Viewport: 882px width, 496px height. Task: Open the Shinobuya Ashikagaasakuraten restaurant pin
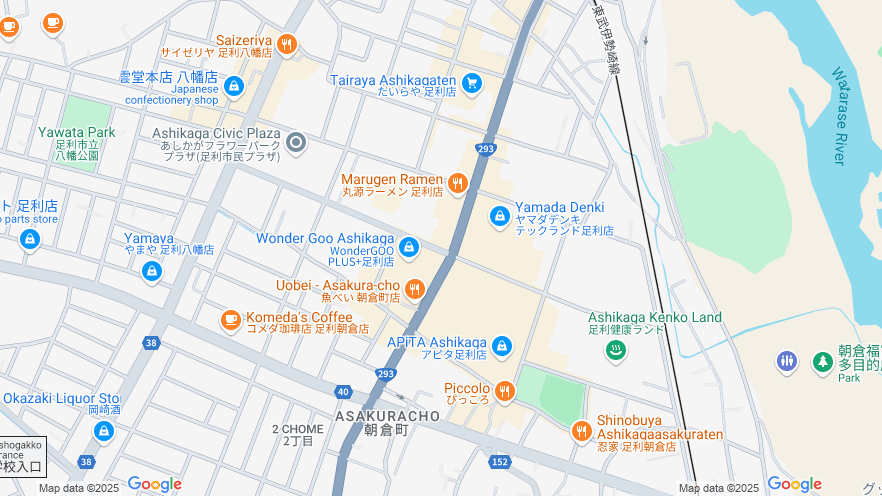coord(581,431)
